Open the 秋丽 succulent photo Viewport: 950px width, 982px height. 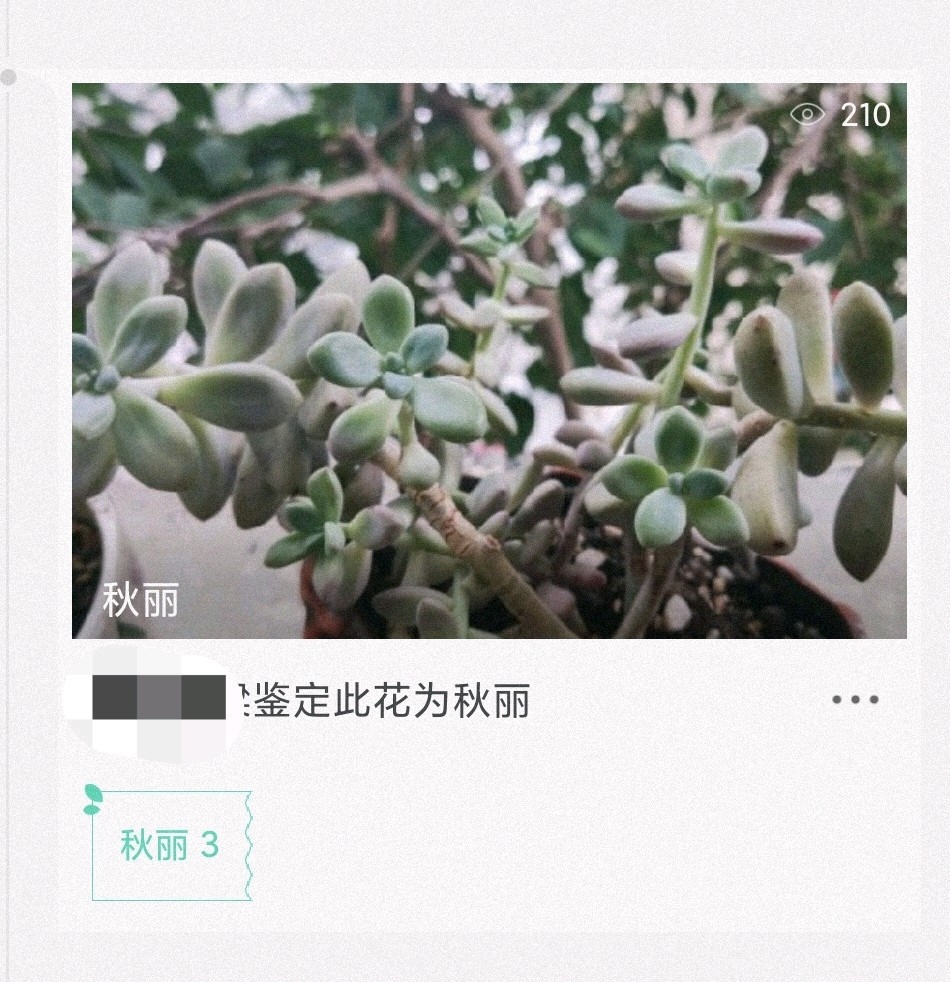pos(489,360)
